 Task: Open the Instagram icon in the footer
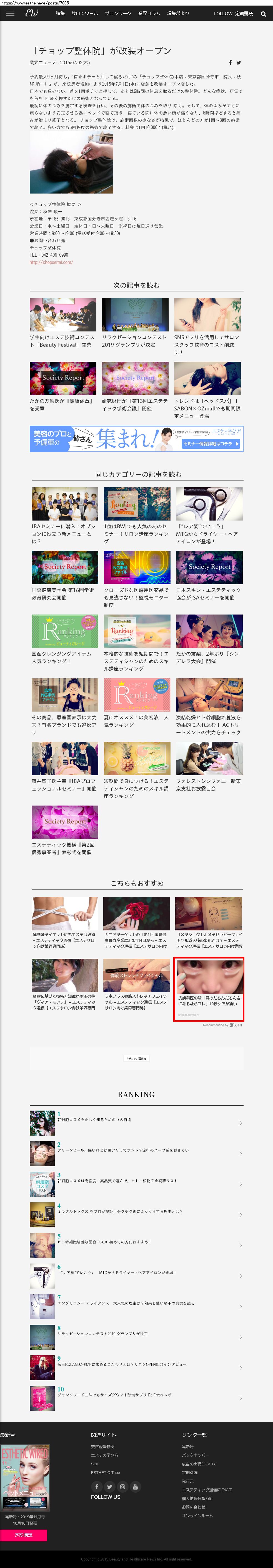pos(122,1487)
